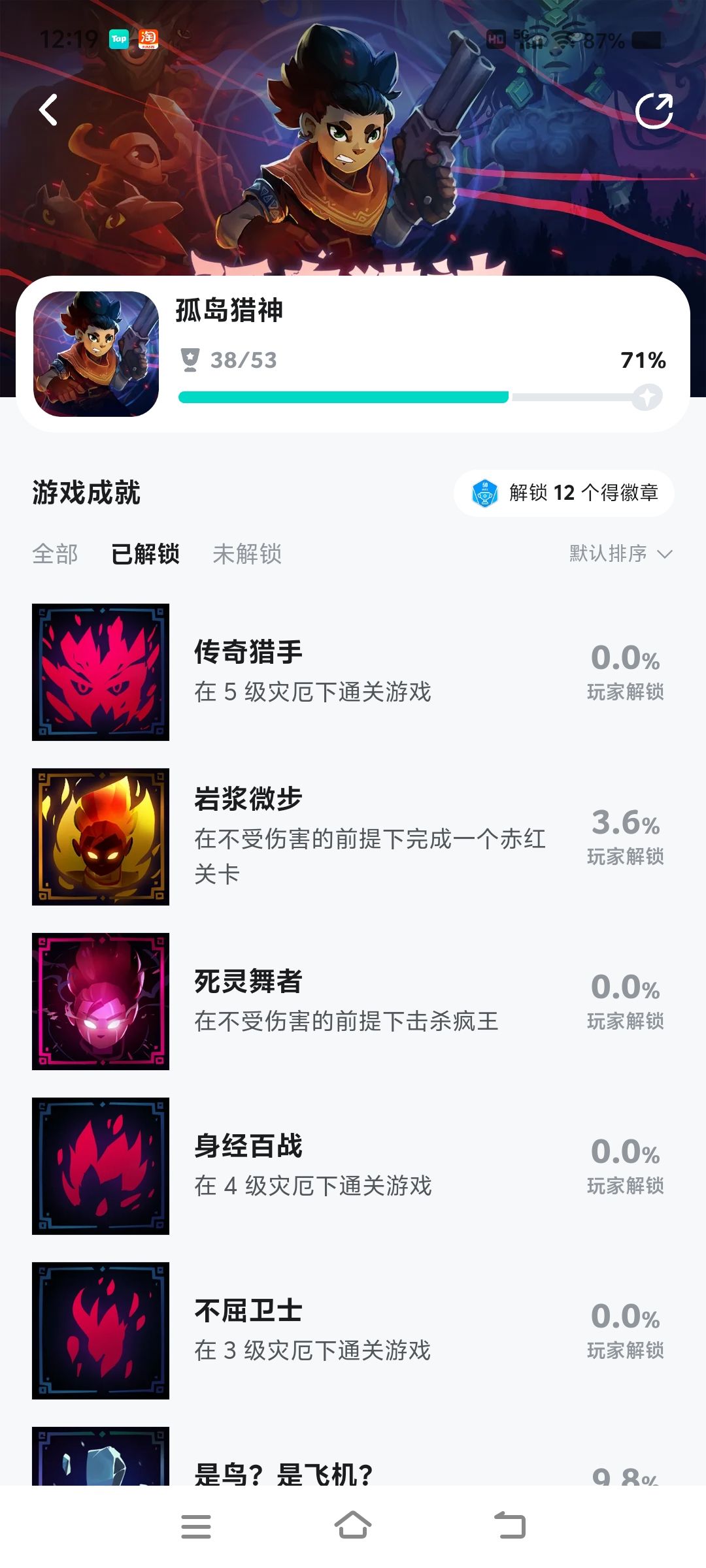Select the 已解锁 tab
The width and height of the screenshot is (706, 1568).
click(145, 554)
